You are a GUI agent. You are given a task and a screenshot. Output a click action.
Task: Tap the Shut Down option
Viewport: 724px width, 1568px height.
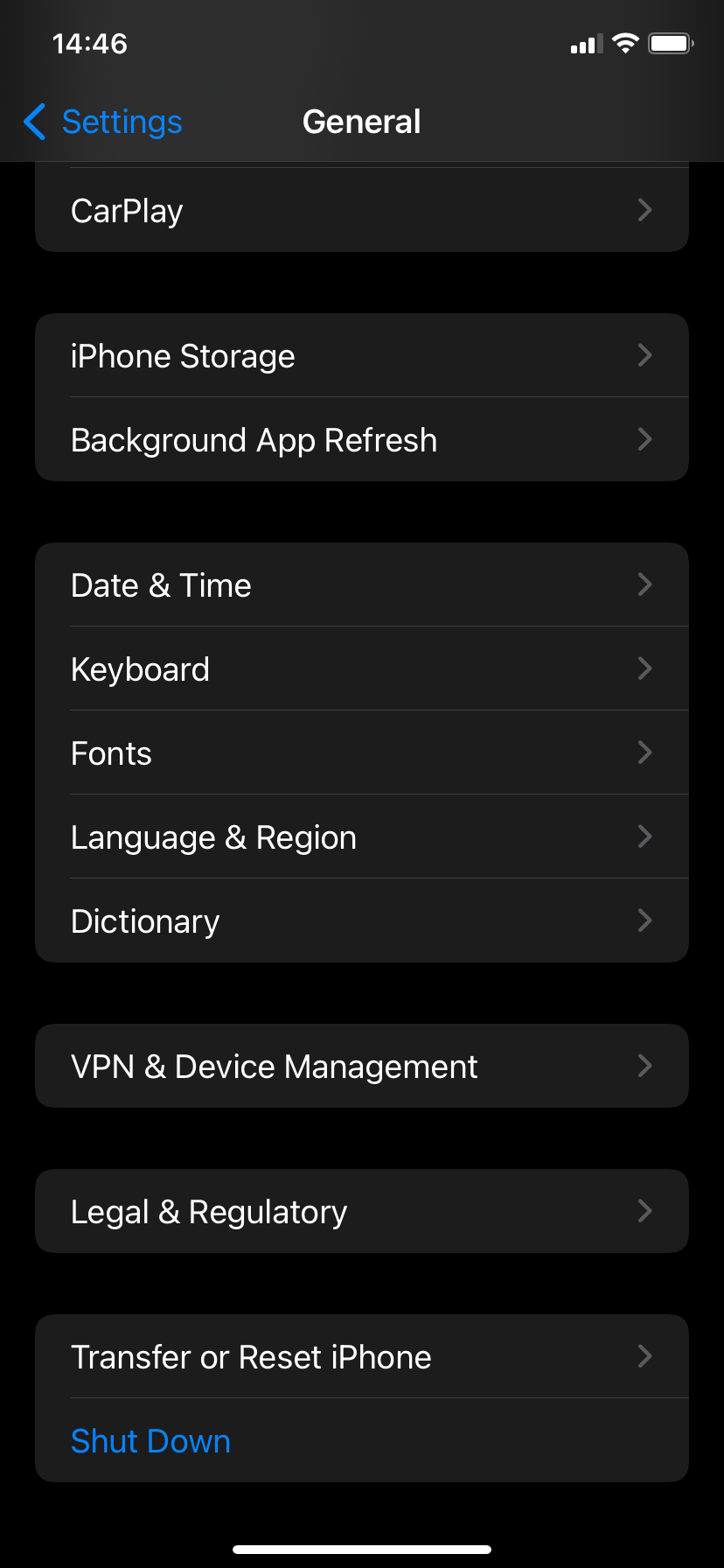[x=150, y=1440]
